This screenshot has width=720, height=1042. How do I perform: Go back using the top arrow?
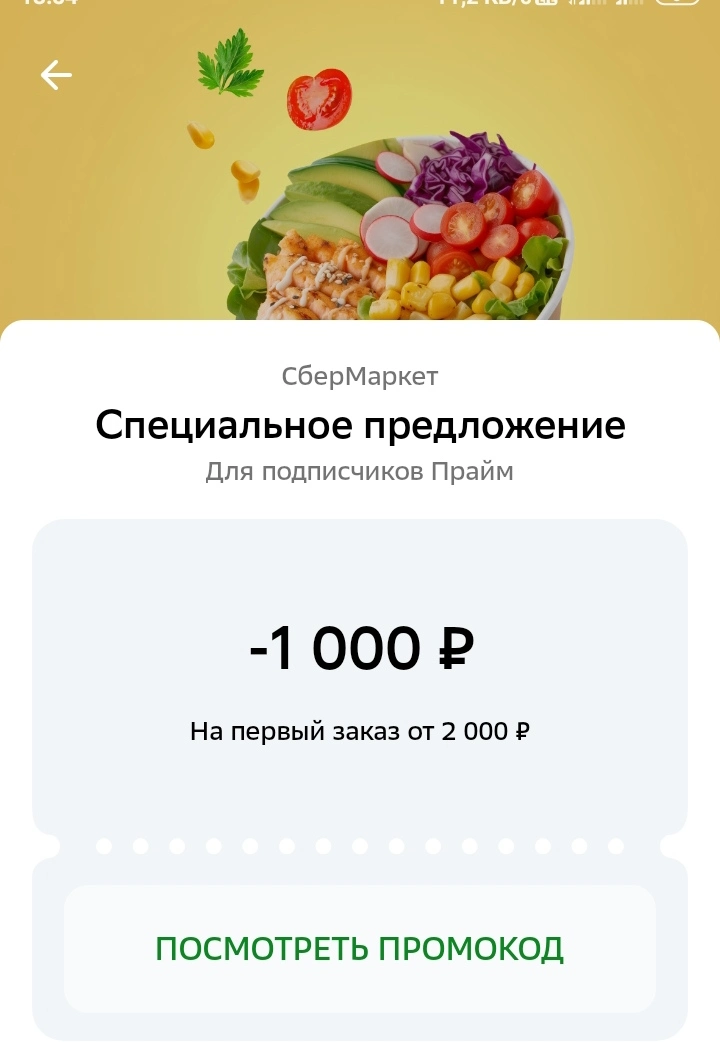coord(56,74)
